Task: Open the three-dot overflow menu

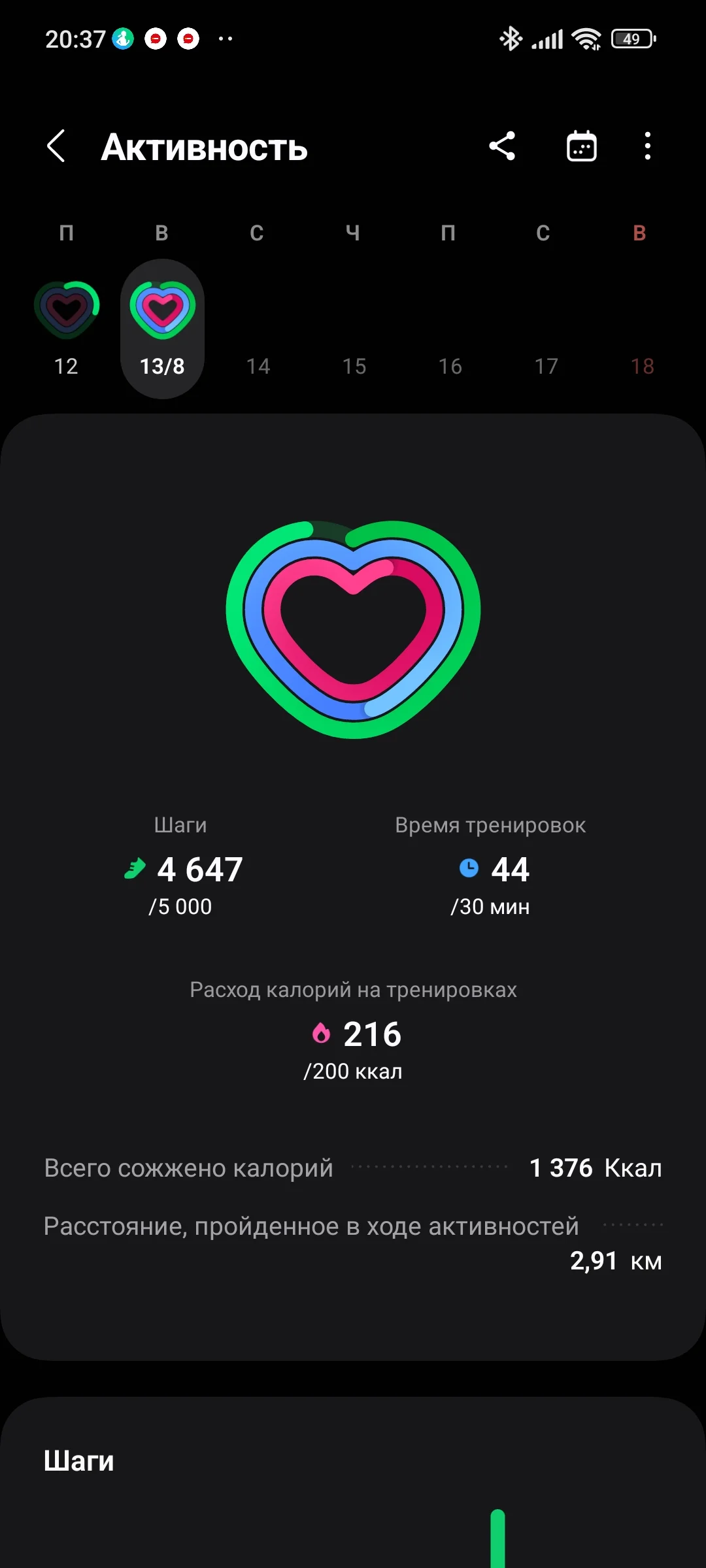Action: click(648, 147)
